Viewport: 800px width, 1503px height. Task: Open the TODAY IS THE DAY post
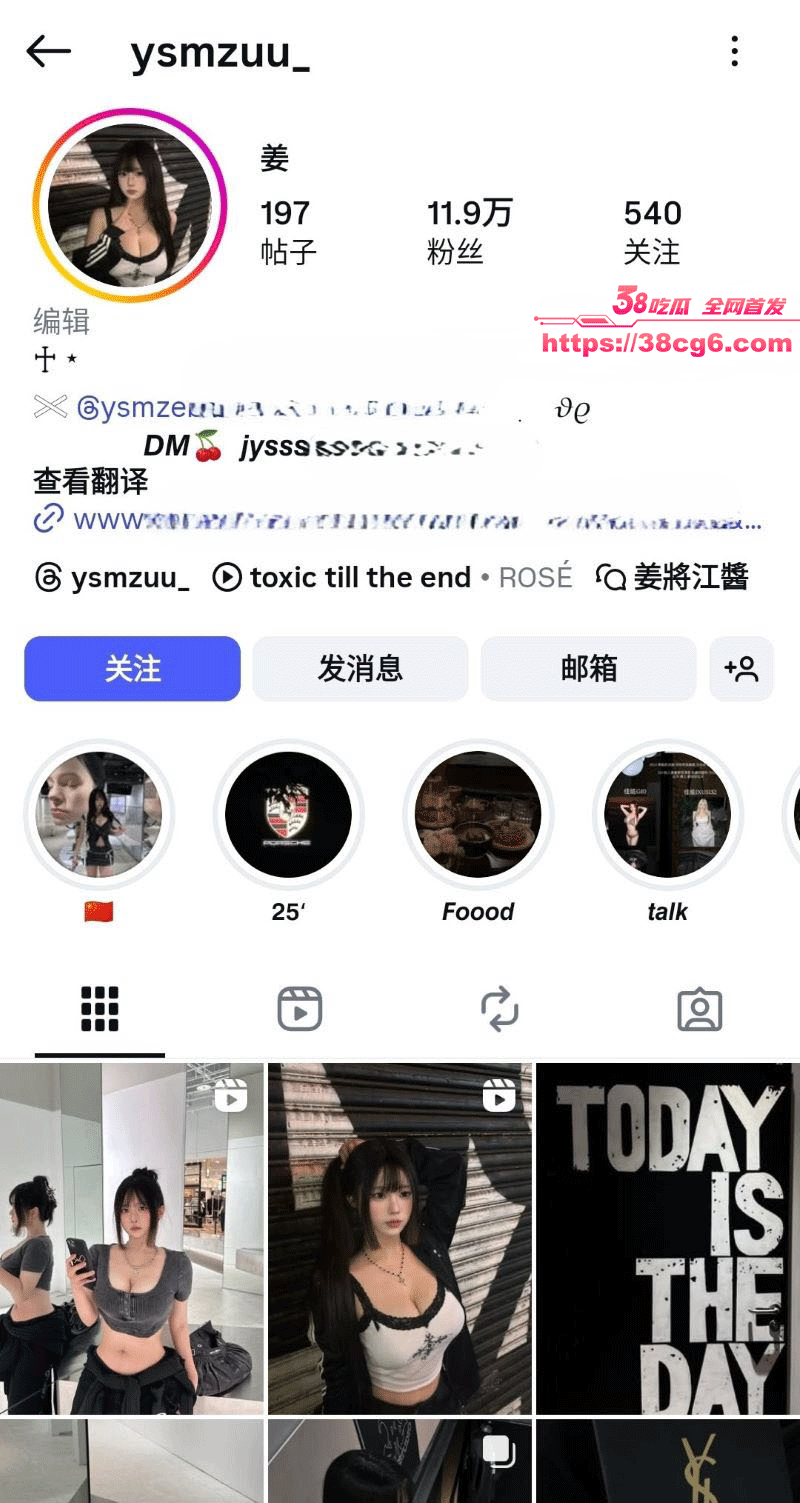click(668, 1238)
